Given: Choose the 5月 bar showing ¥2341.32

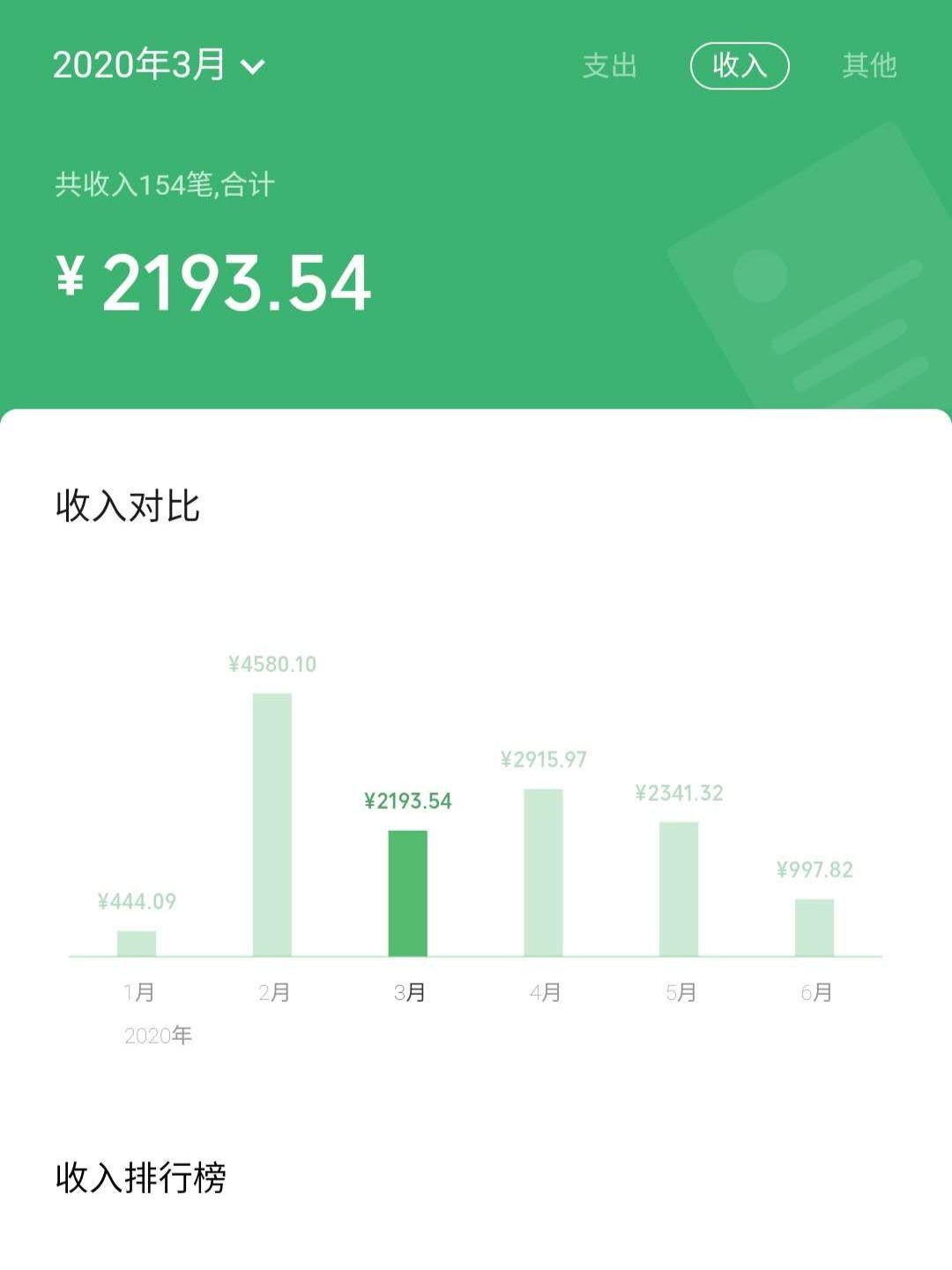Looking at the screenshot, I should 679,889.
